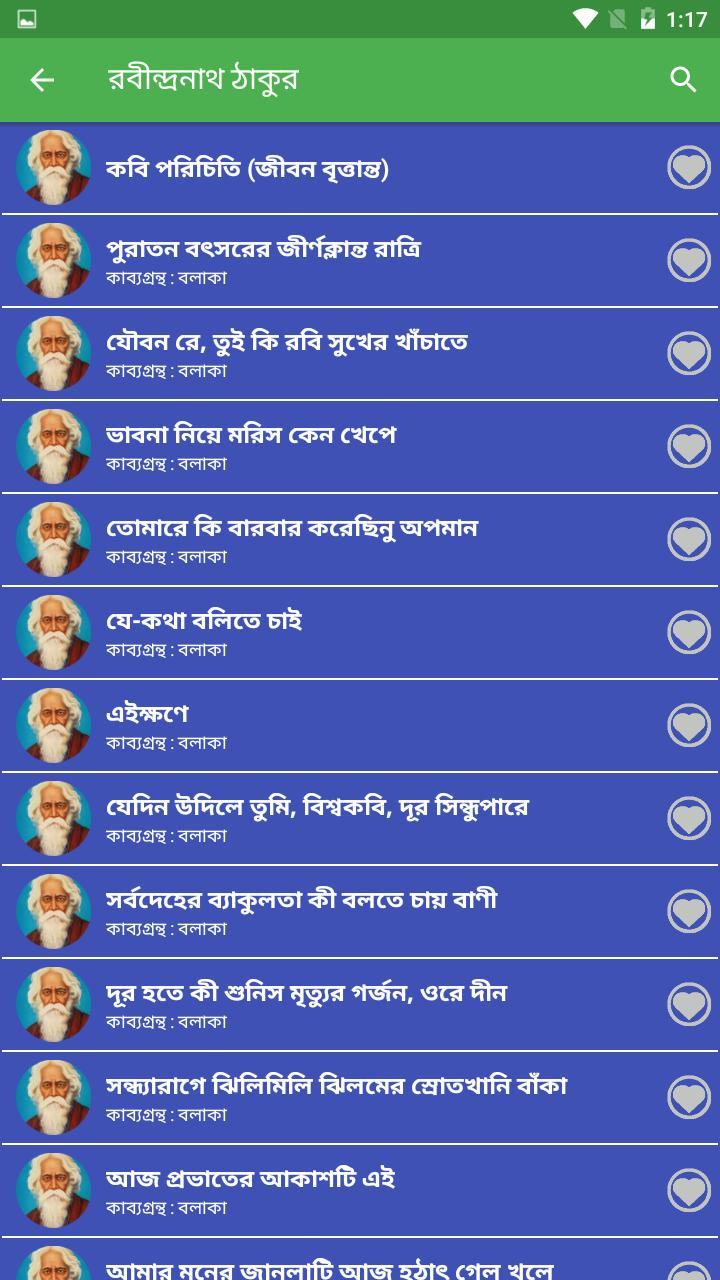The height and width of the screenshot is (1280, 720).
Task: Open সন্ধ্যারাগে ঝিলিমিলি ঝিলমের স্রোতখানি বাঁকা
Action: click(x=300, y=1098)
